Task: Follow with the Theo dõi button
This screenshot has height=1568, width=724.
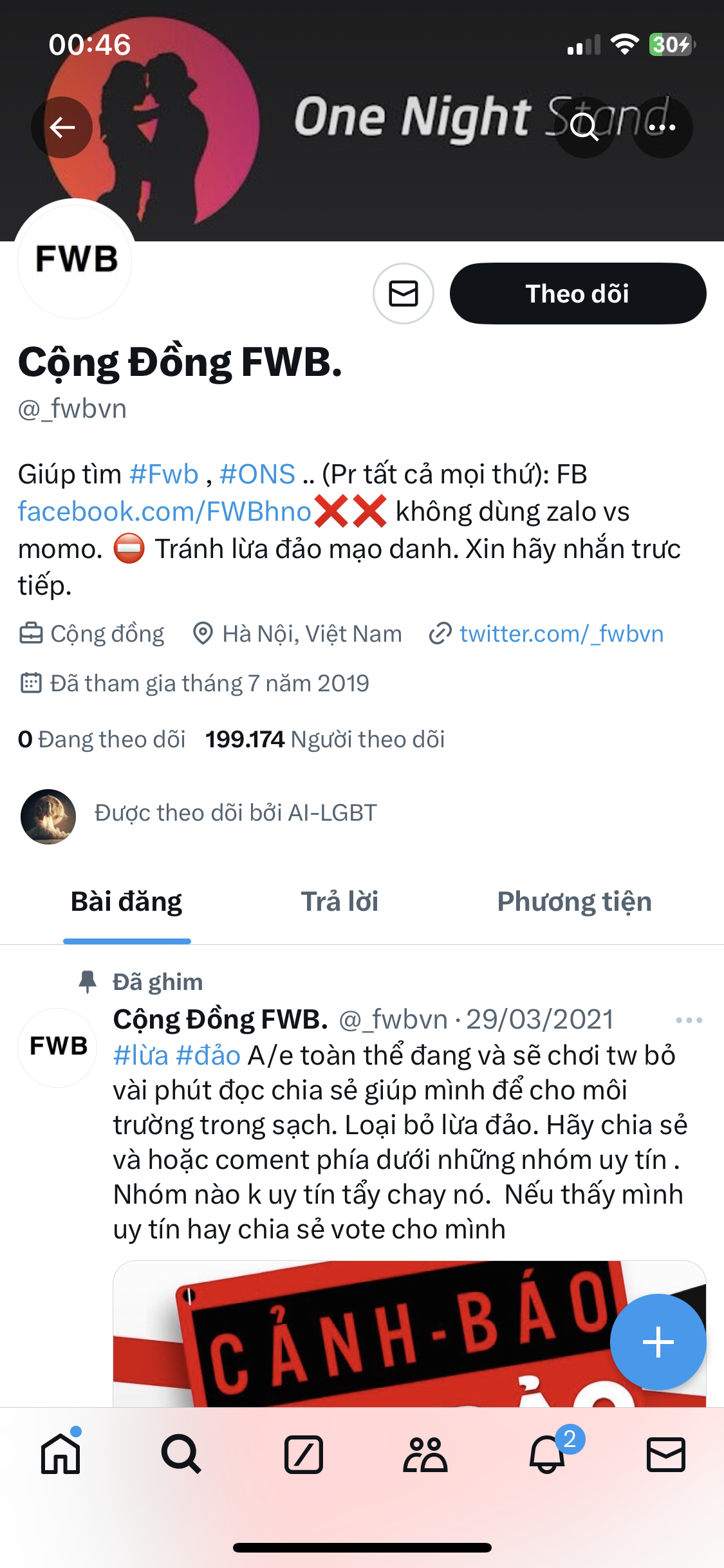Action: point(577,294)
